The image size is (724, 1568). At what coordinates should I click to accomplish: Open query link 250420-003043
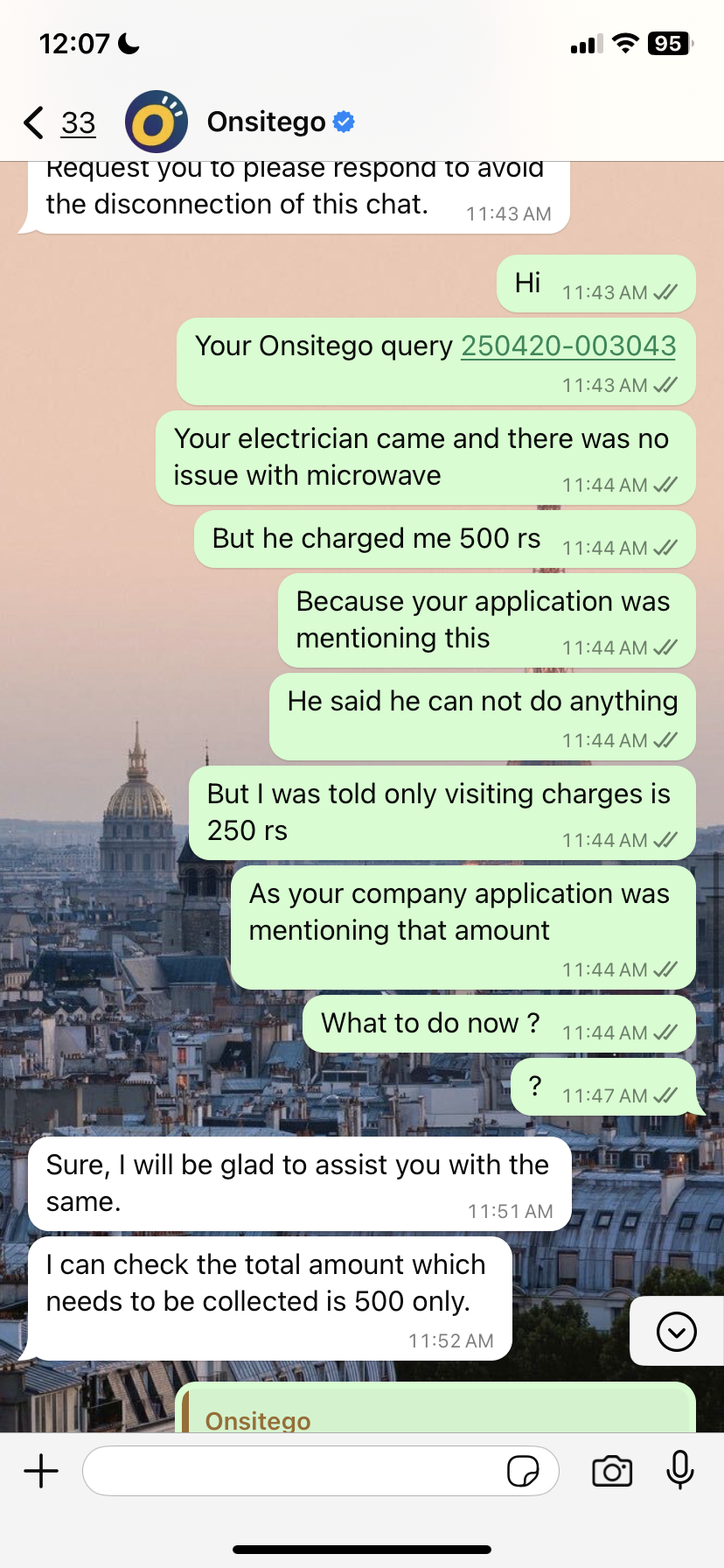point(568,346)
